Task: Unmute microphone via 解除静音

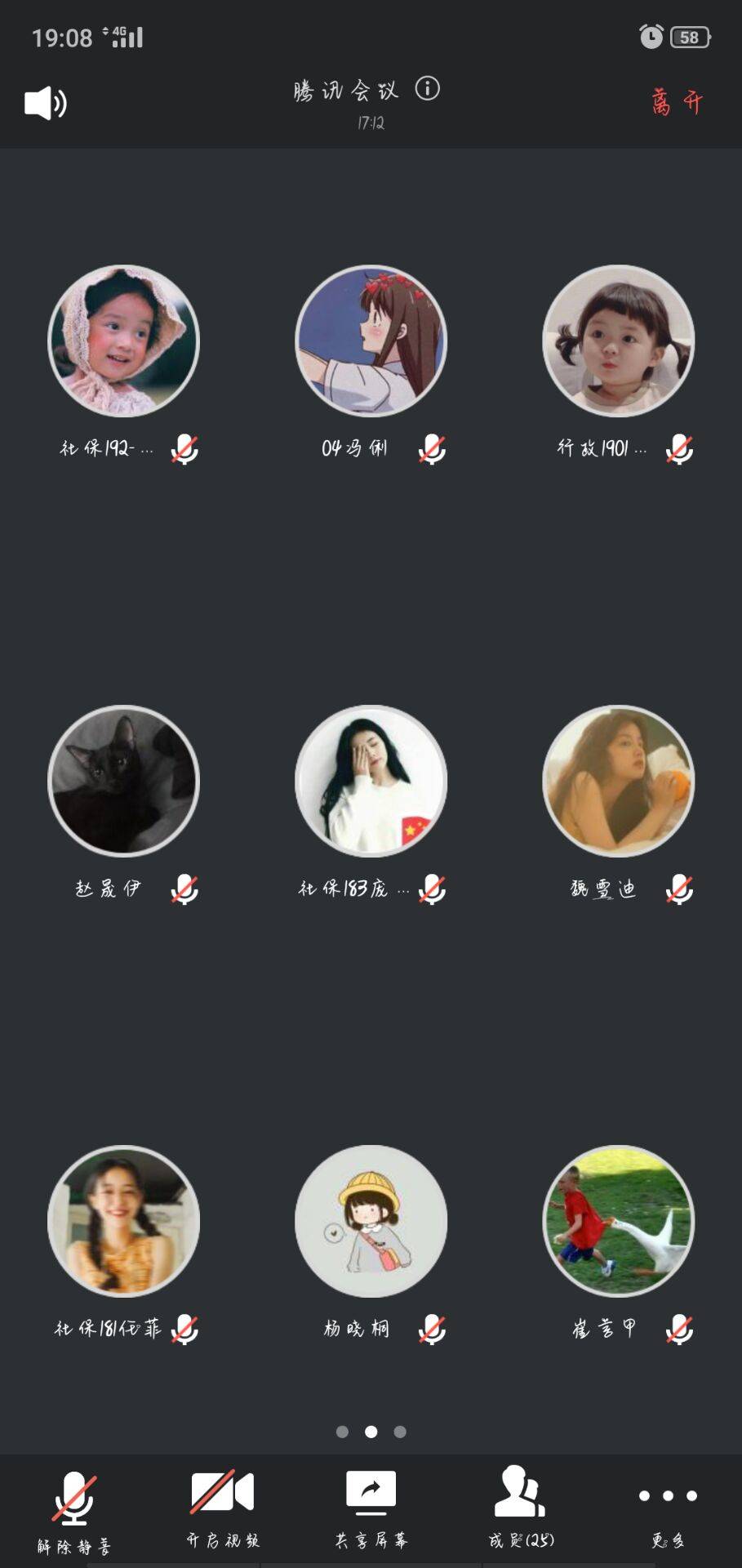Action: tap(74, 1511)
